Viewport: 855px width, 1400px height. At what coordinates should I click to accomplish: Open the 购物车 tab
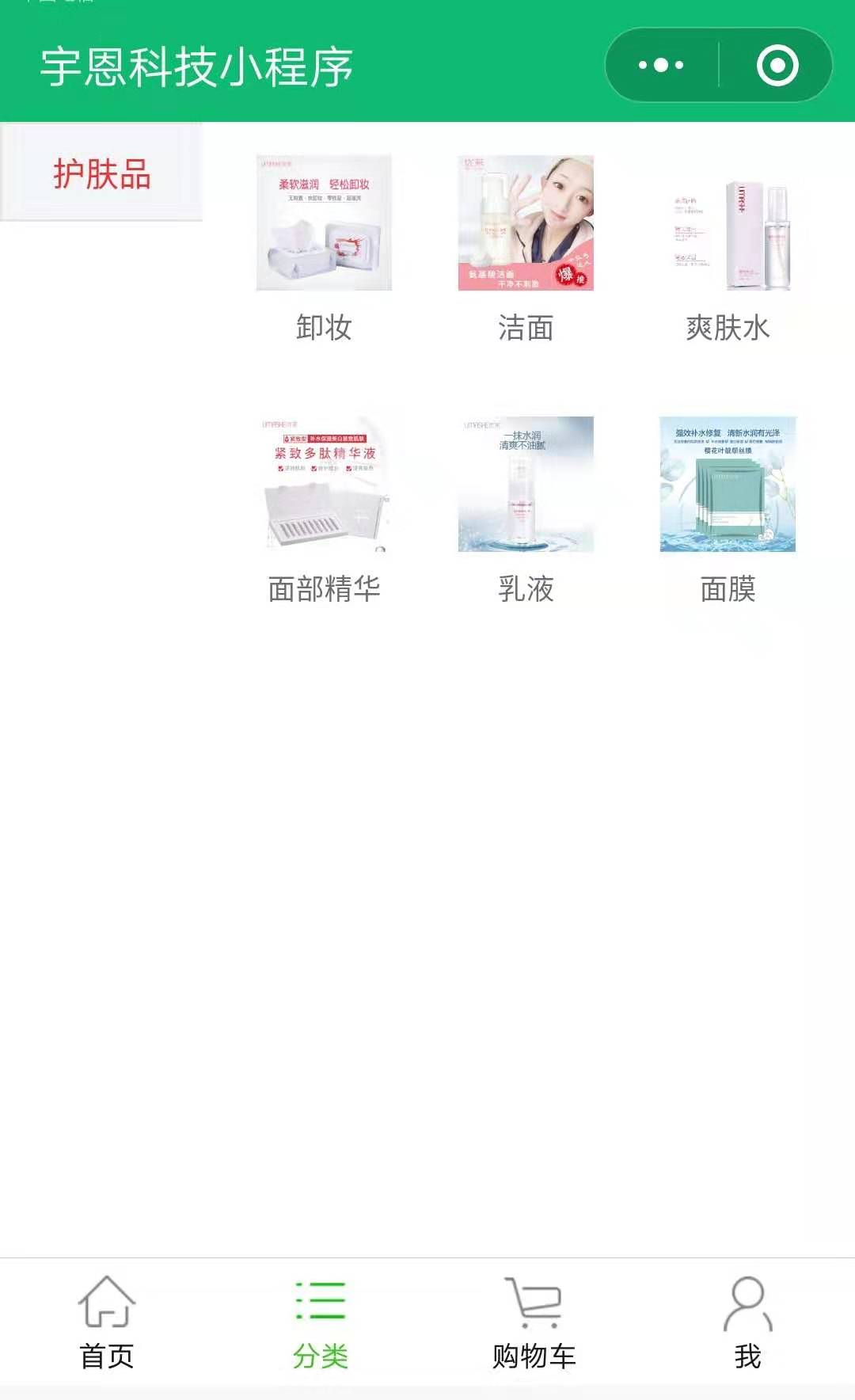[x=534, y=1322]
